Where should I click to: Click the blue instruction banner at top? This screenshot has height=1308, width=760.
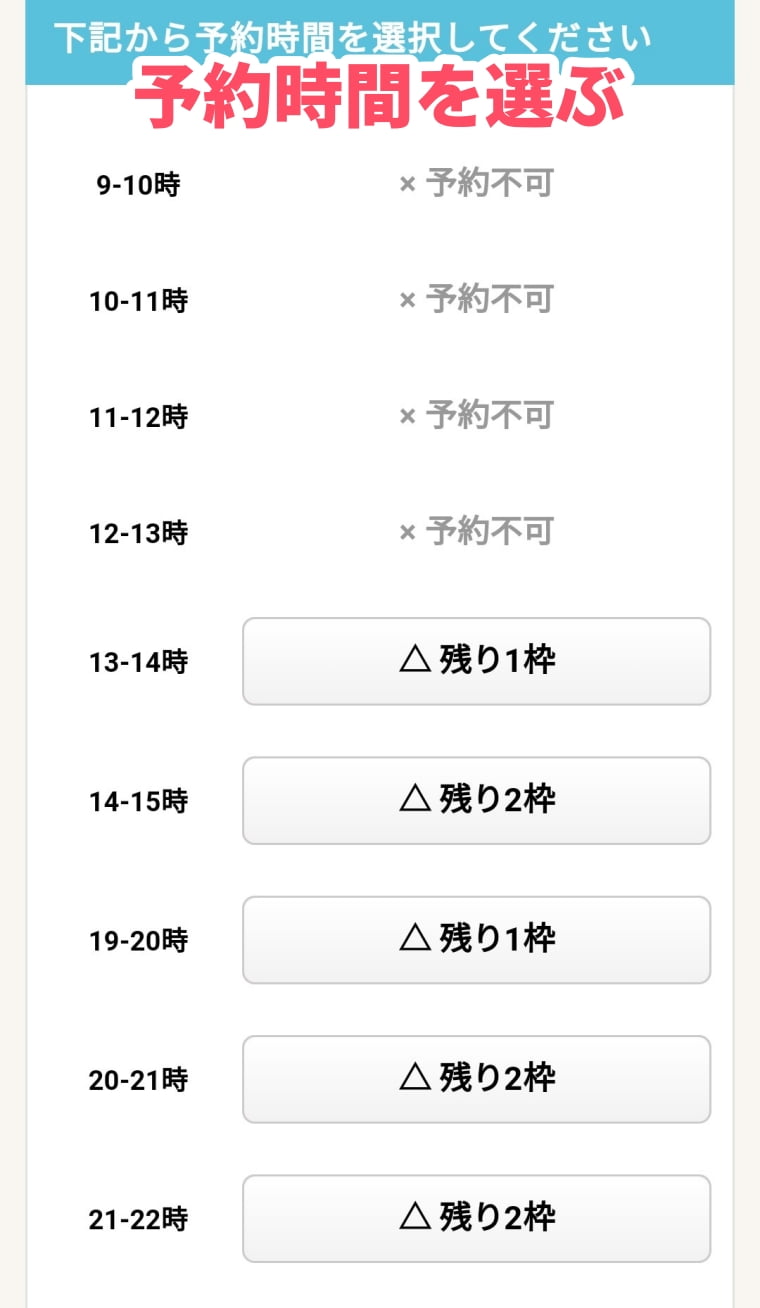point(380,37)
